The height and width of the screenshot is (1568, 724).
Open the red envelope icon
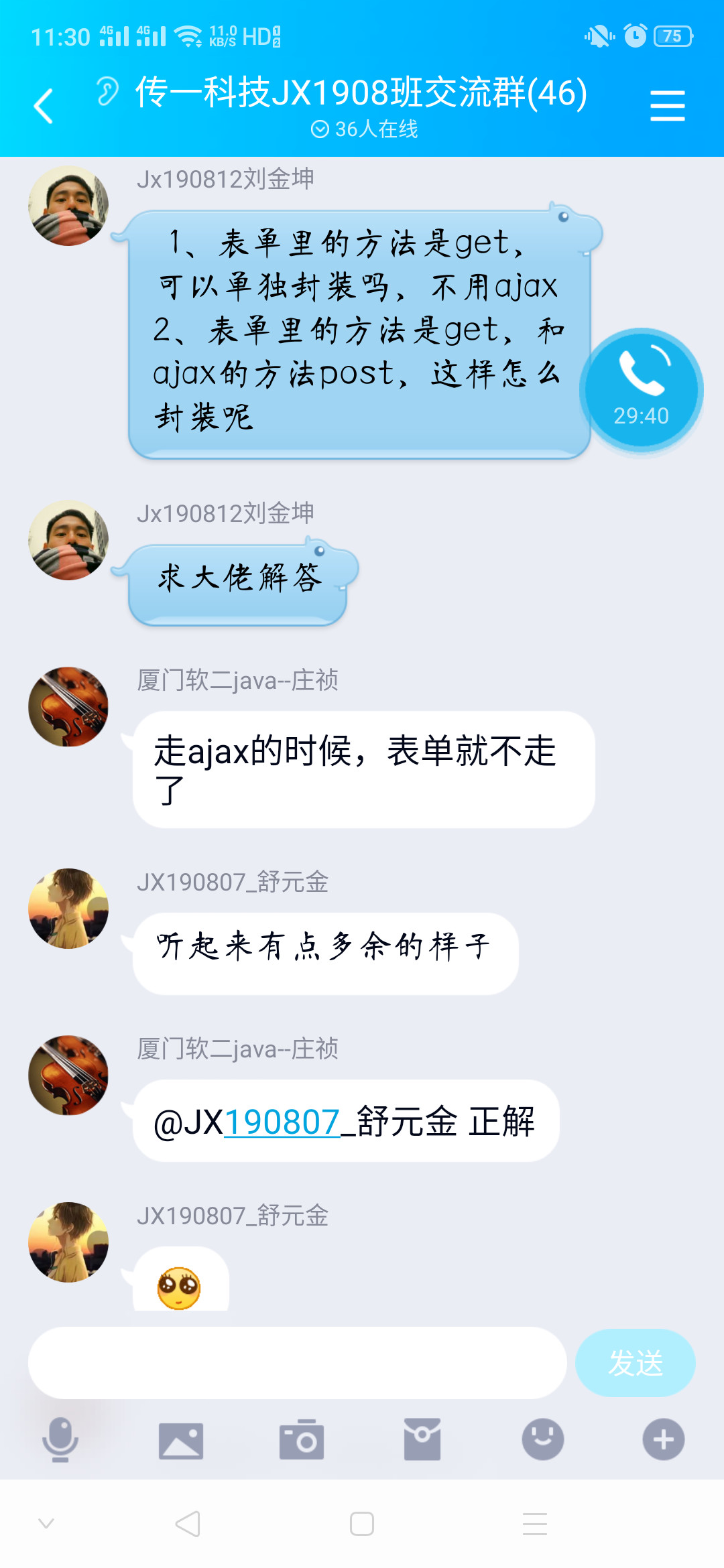[422, 1439]
